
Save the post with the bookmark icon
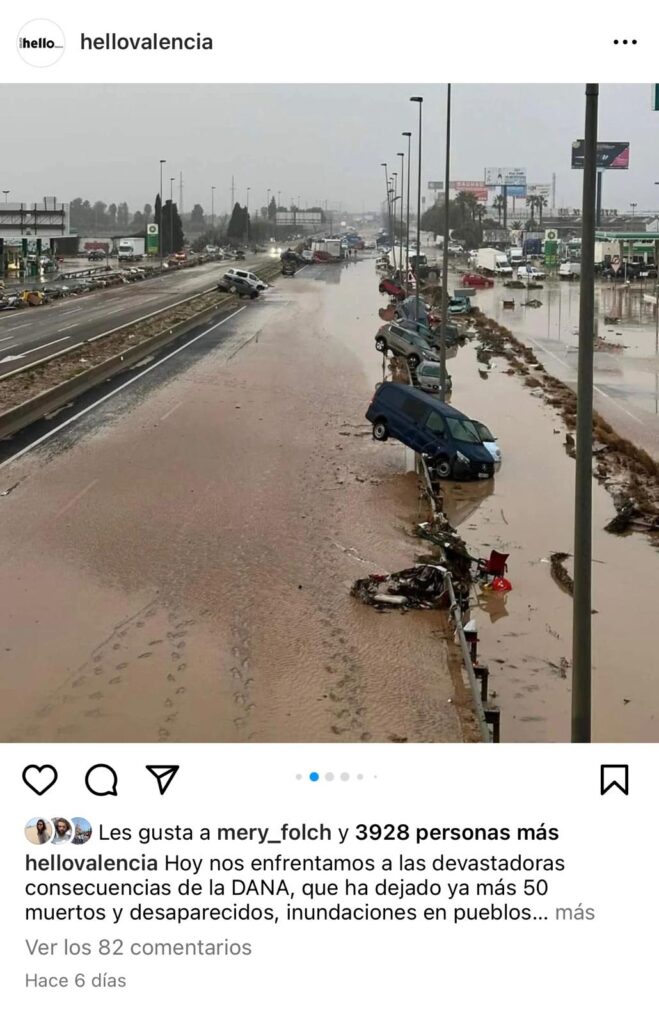tap(614, 779)
